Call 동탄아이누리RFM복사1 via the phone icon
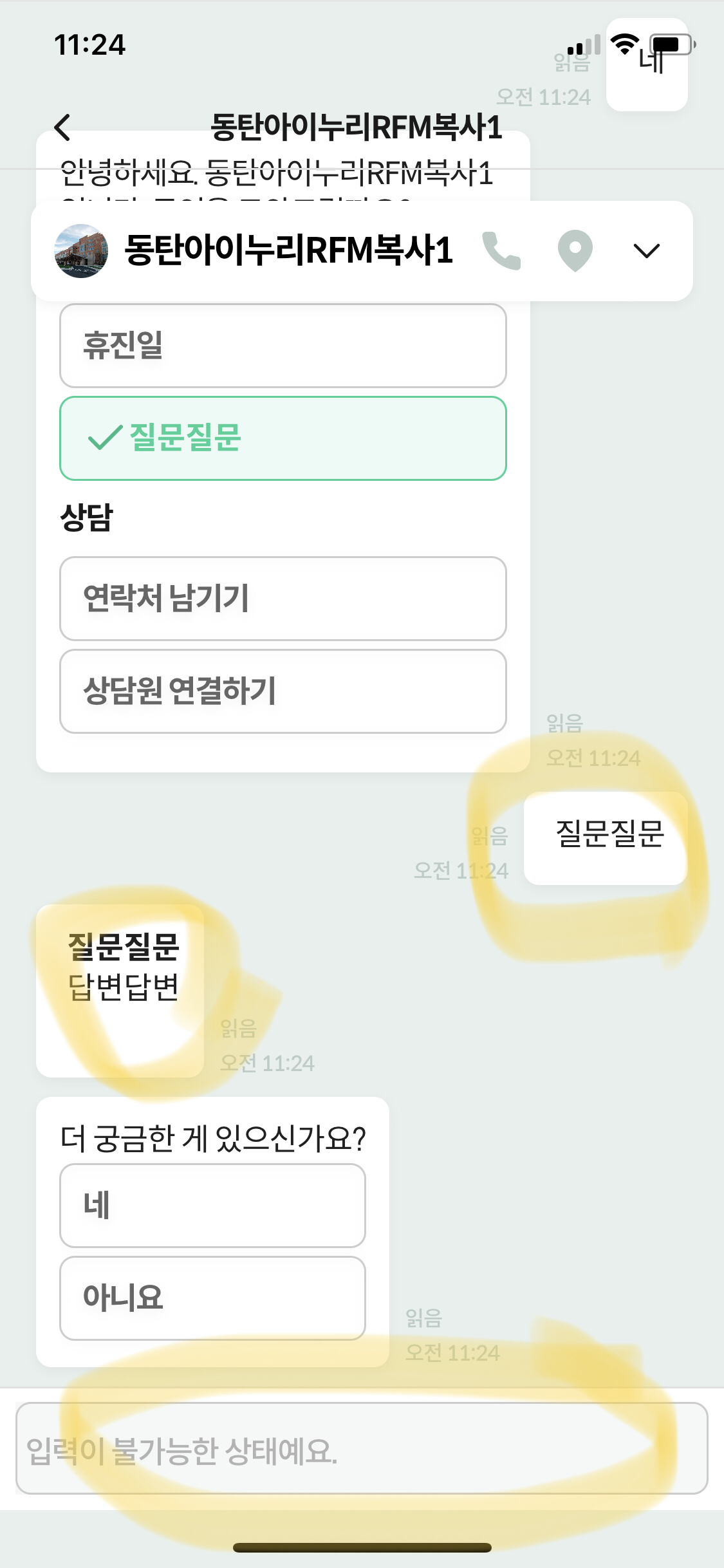This screenshot has height=1568, width=724. pos(501,250)
